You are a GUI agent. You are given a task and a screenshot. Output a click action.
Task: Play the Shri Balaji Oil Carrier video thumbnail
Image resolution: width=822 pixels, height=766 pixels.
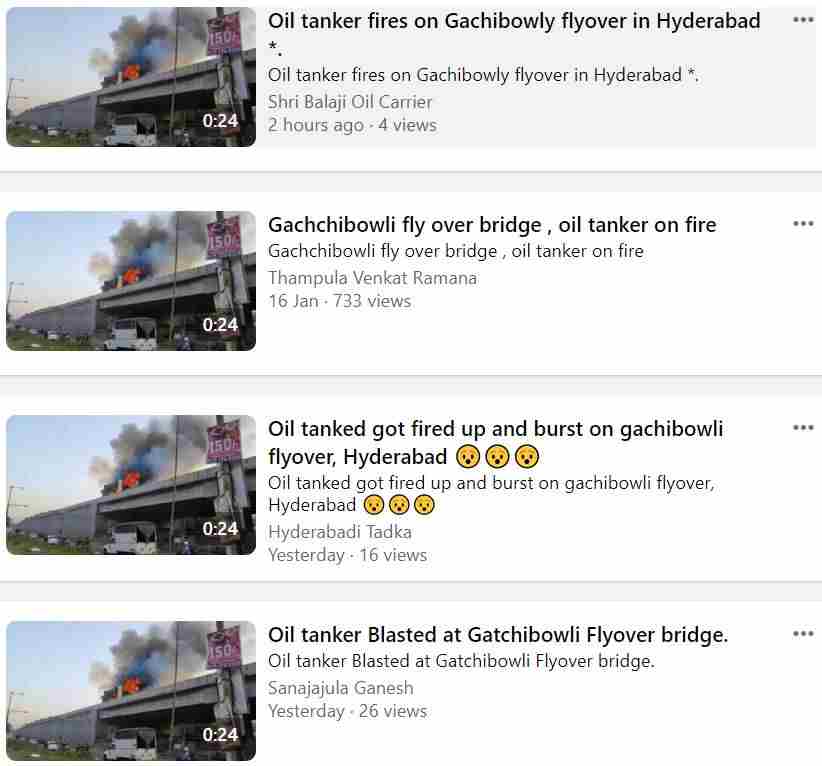tap(130, 77)
